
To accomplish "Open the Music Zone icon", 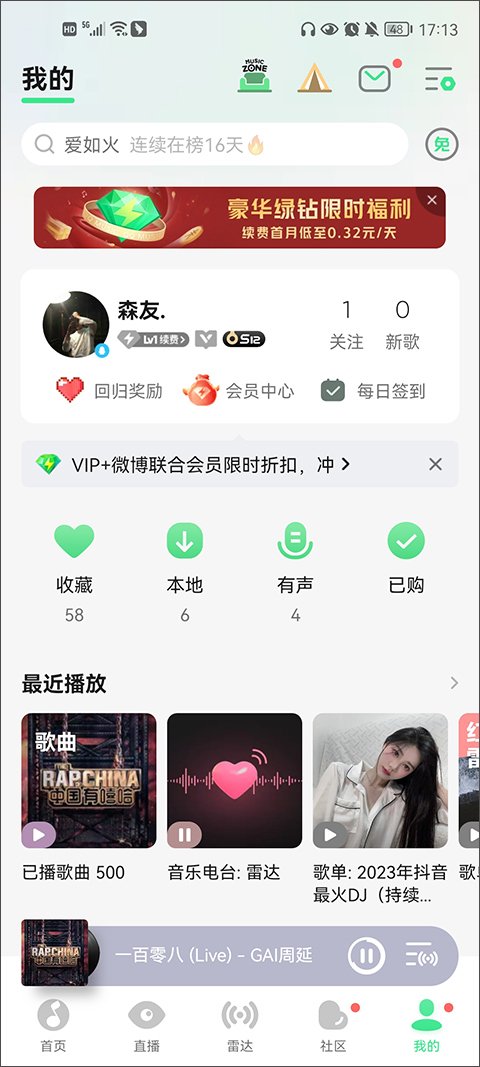I will [x=255, y=76].
